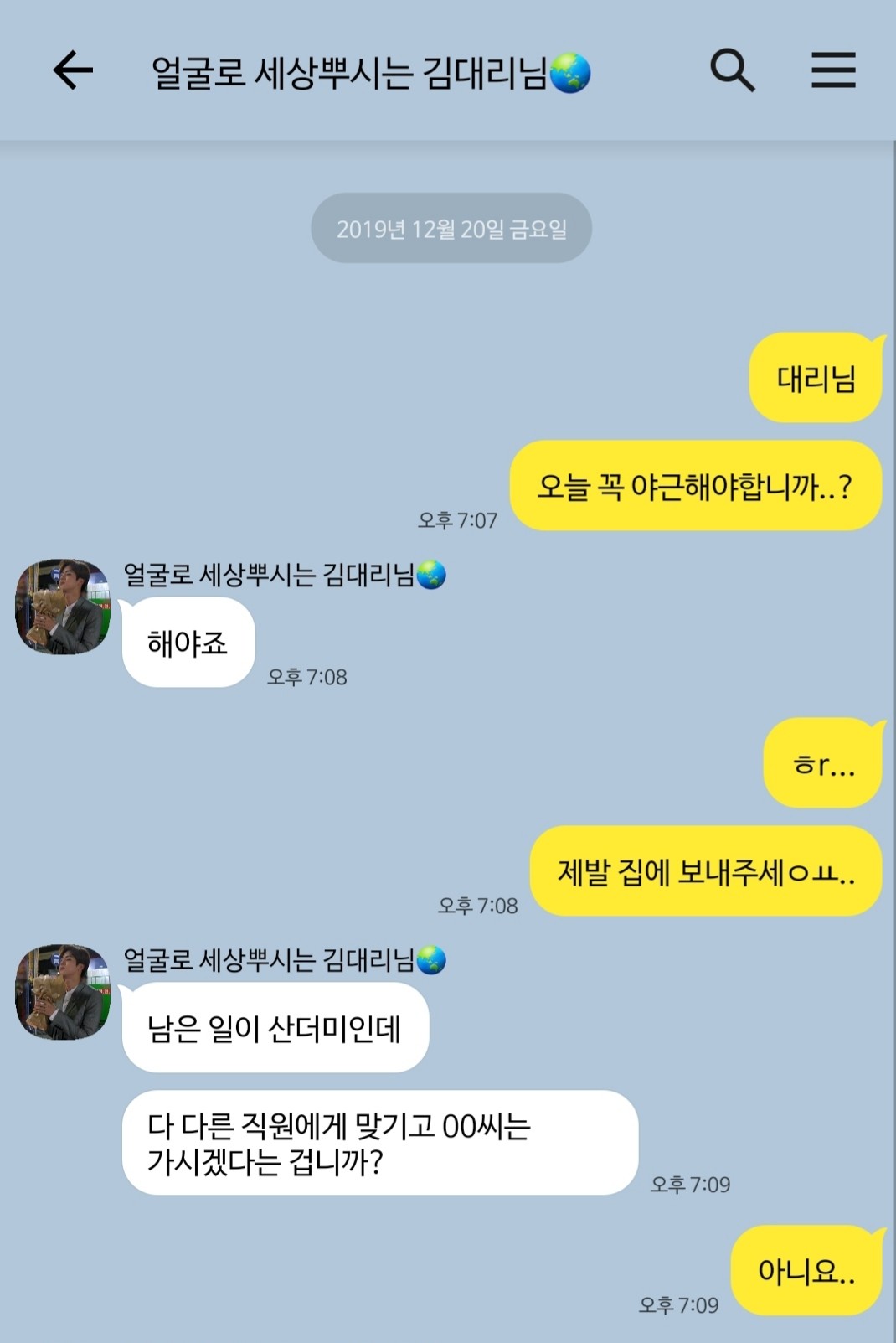Go back from this chat
Viewport: 896px width, 1343px height.
[73, 70]
